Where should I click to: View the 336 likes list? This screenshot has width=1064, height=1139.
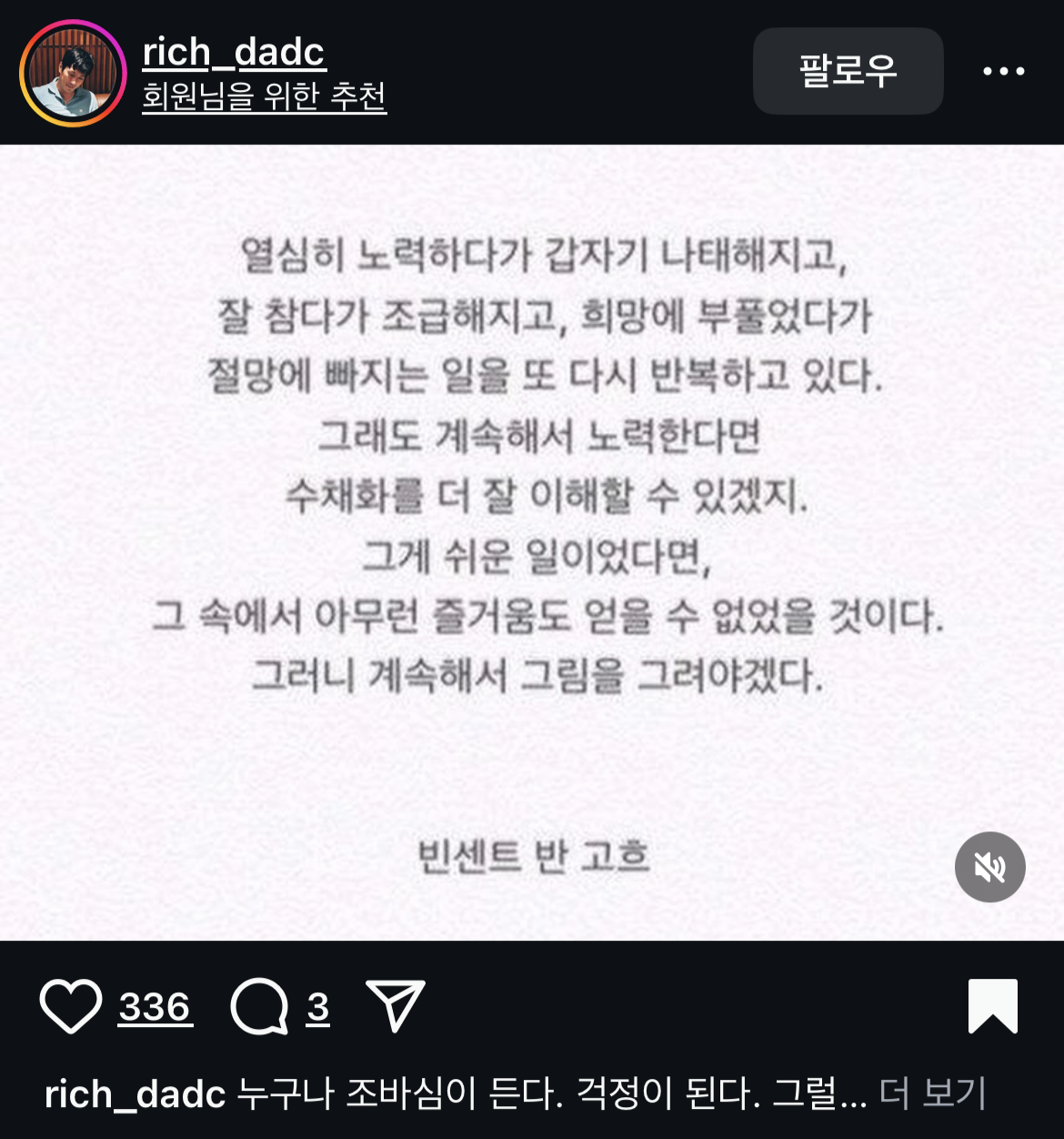pos(155,1007)
